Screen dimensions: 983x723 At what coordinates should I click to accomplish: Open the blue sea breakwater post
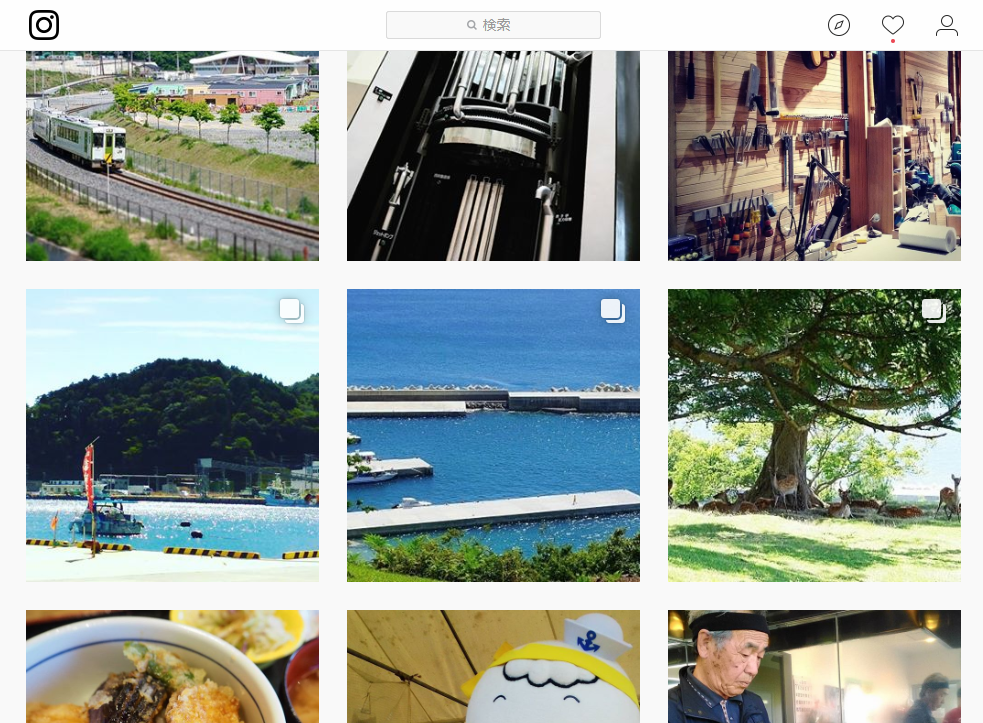pyautogui.click(x=493, y=435)
